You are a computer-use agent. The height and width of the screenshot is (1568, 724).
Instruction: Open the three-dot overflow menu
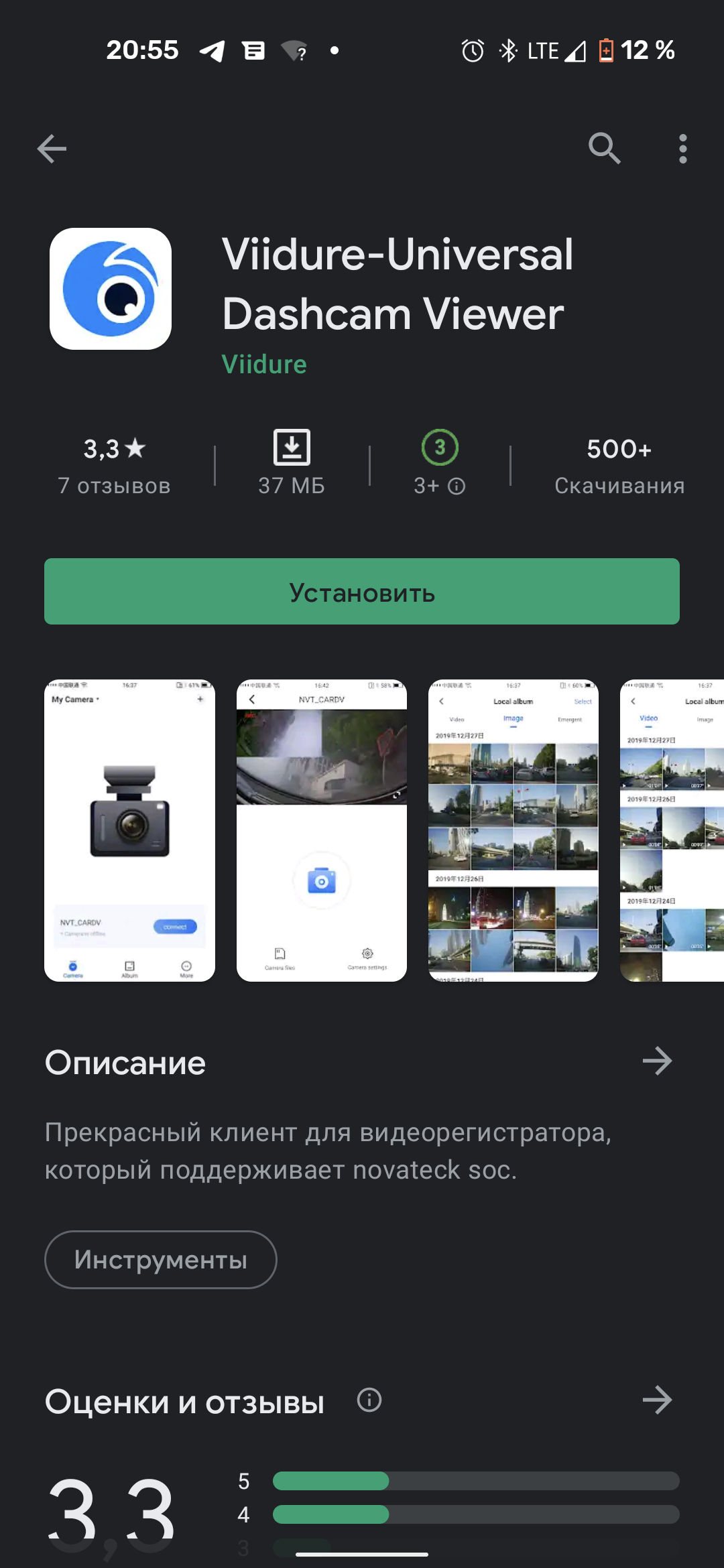[682, 149]
